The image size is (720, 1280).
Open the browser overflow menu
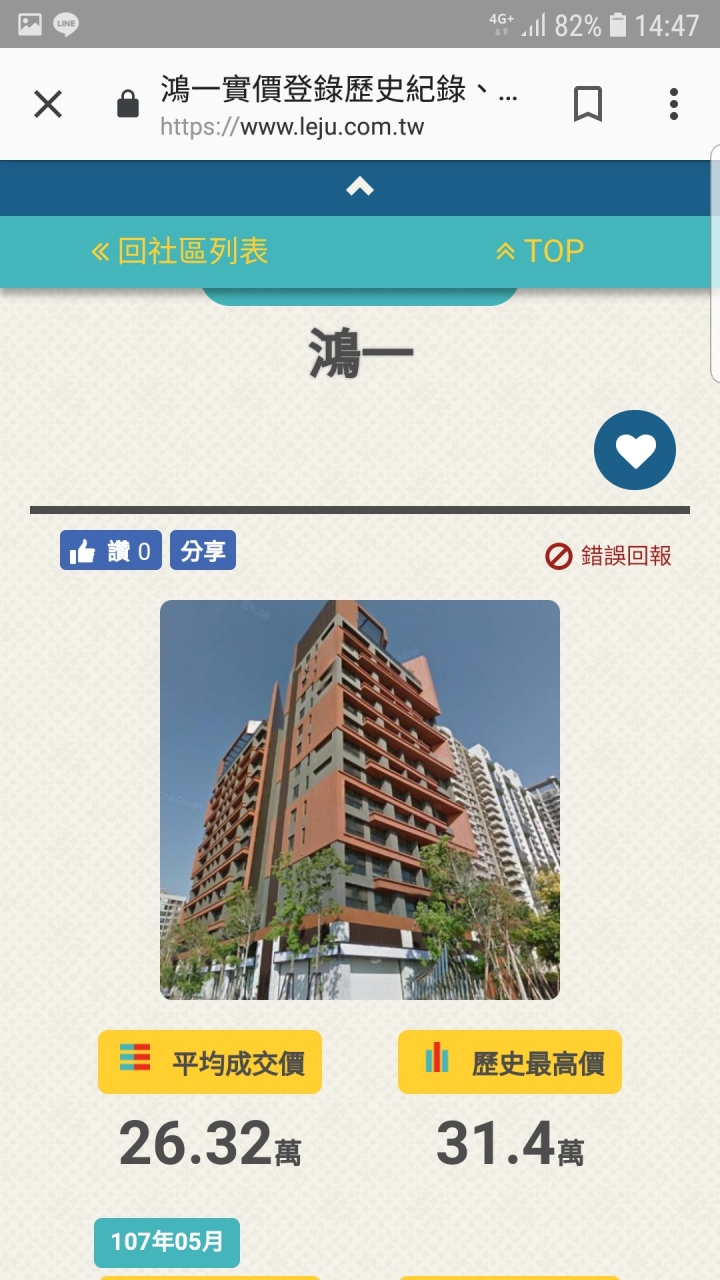674,104
